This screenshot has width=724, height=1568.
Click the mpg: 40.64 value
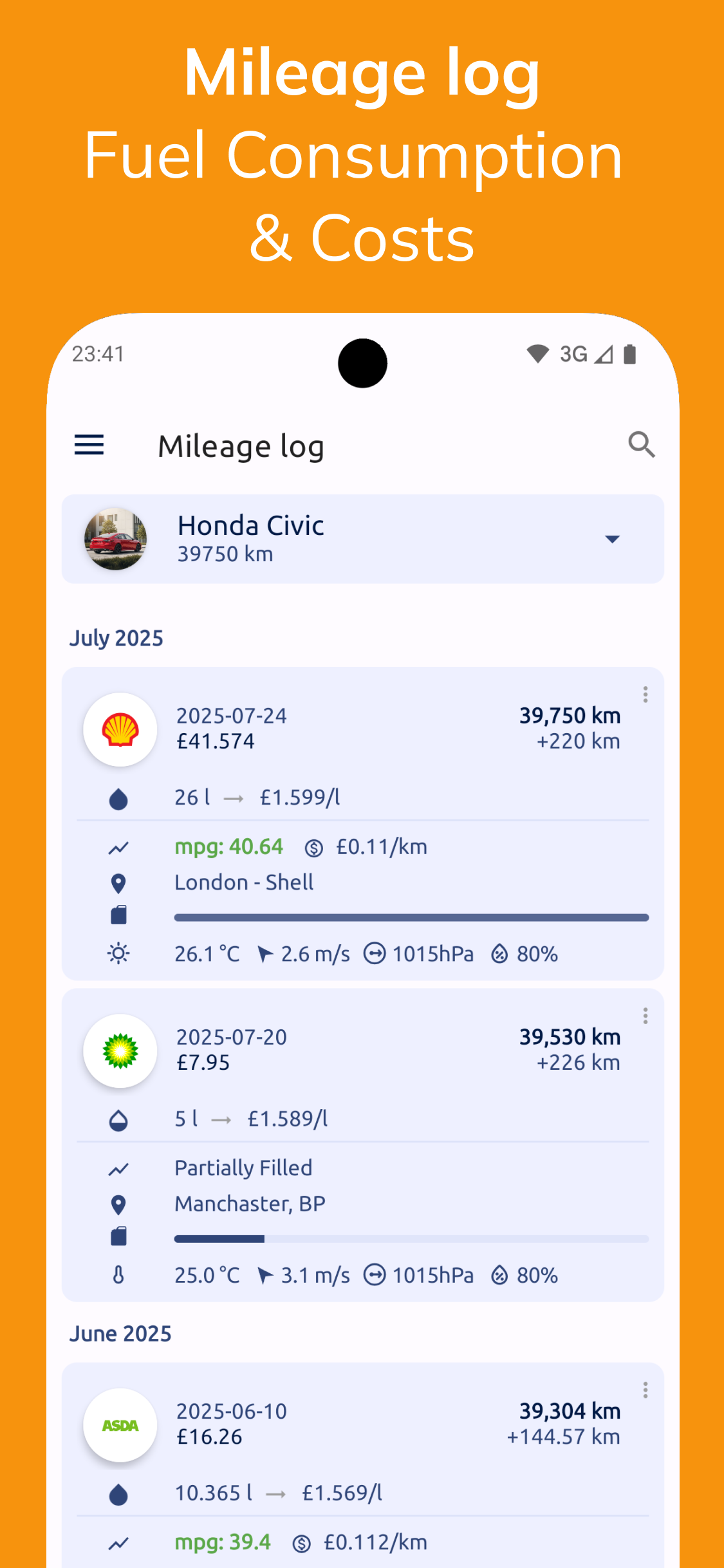tap(228, 846)
